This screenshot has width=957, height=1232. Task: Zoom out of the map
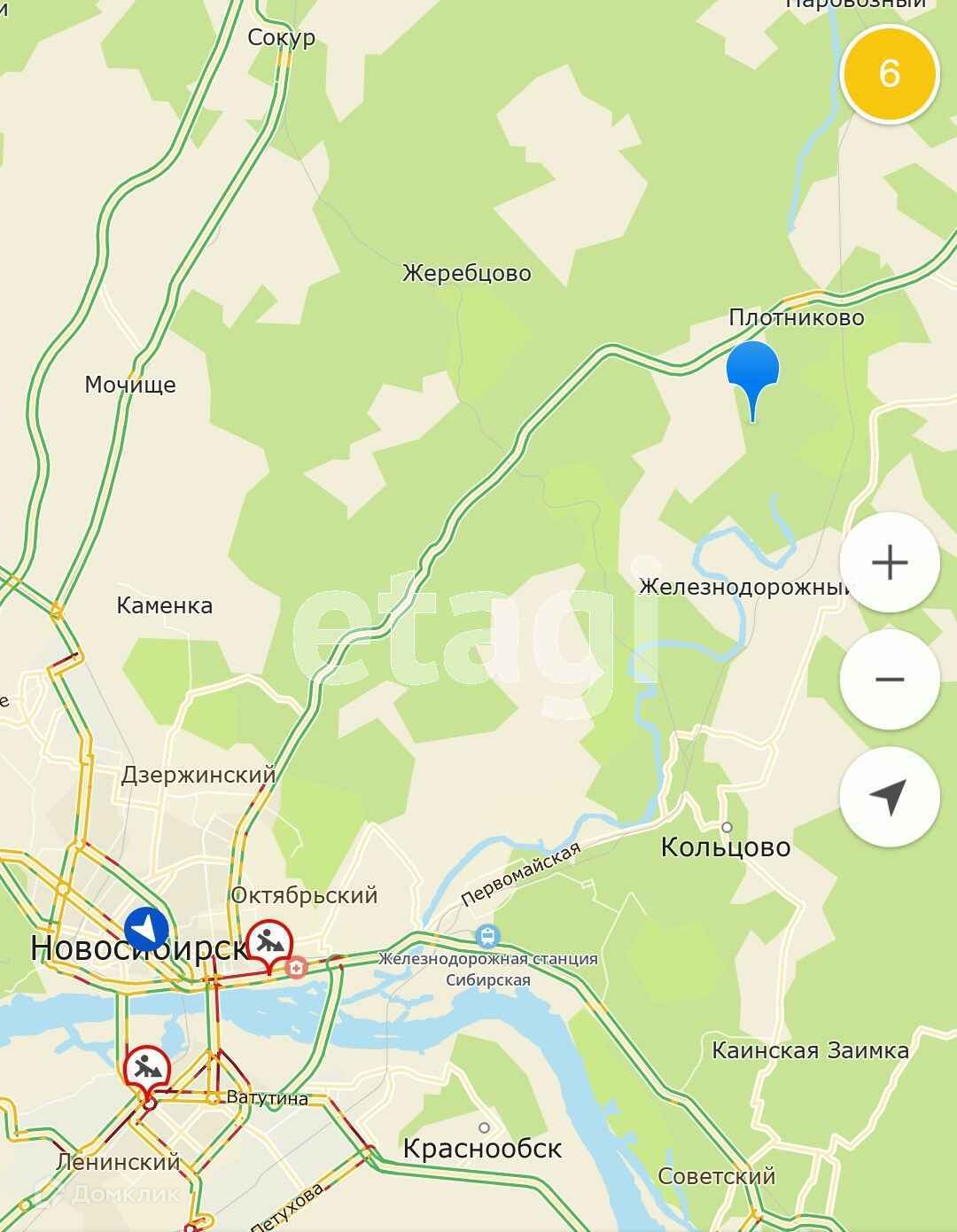pos(890,680)
